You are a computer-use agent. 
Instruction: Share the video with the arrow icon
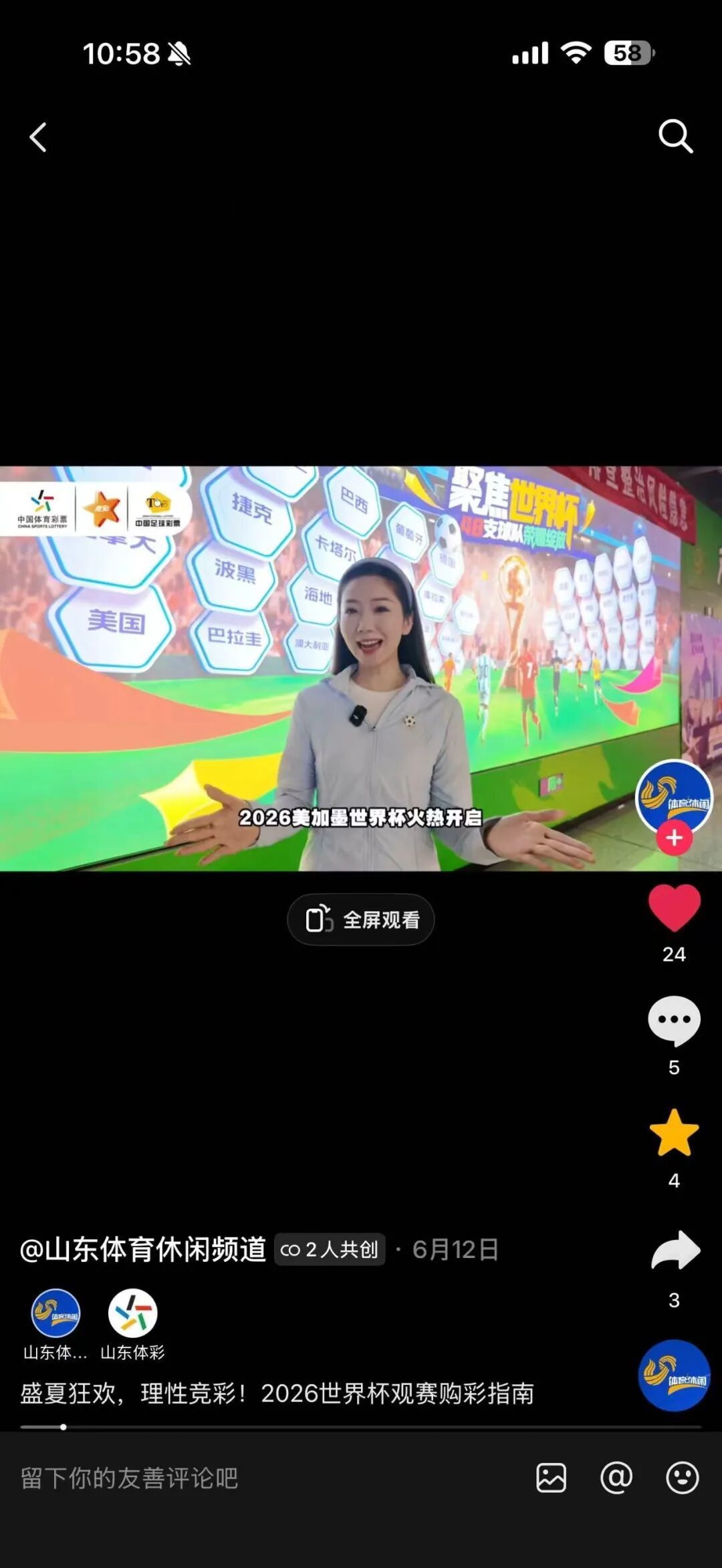(675, 1250)
